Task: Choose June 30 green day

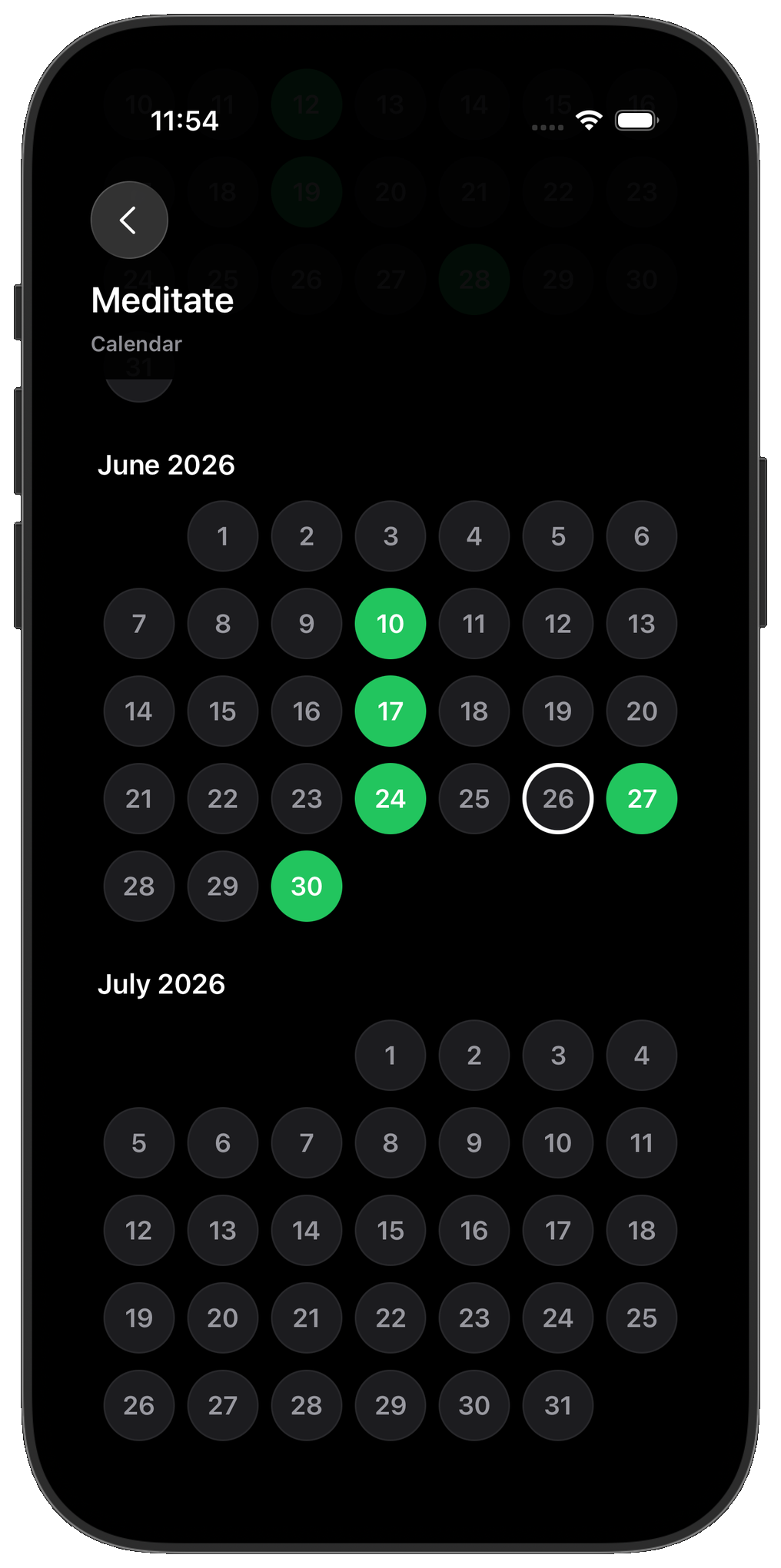Action: (x=307, y=887)
